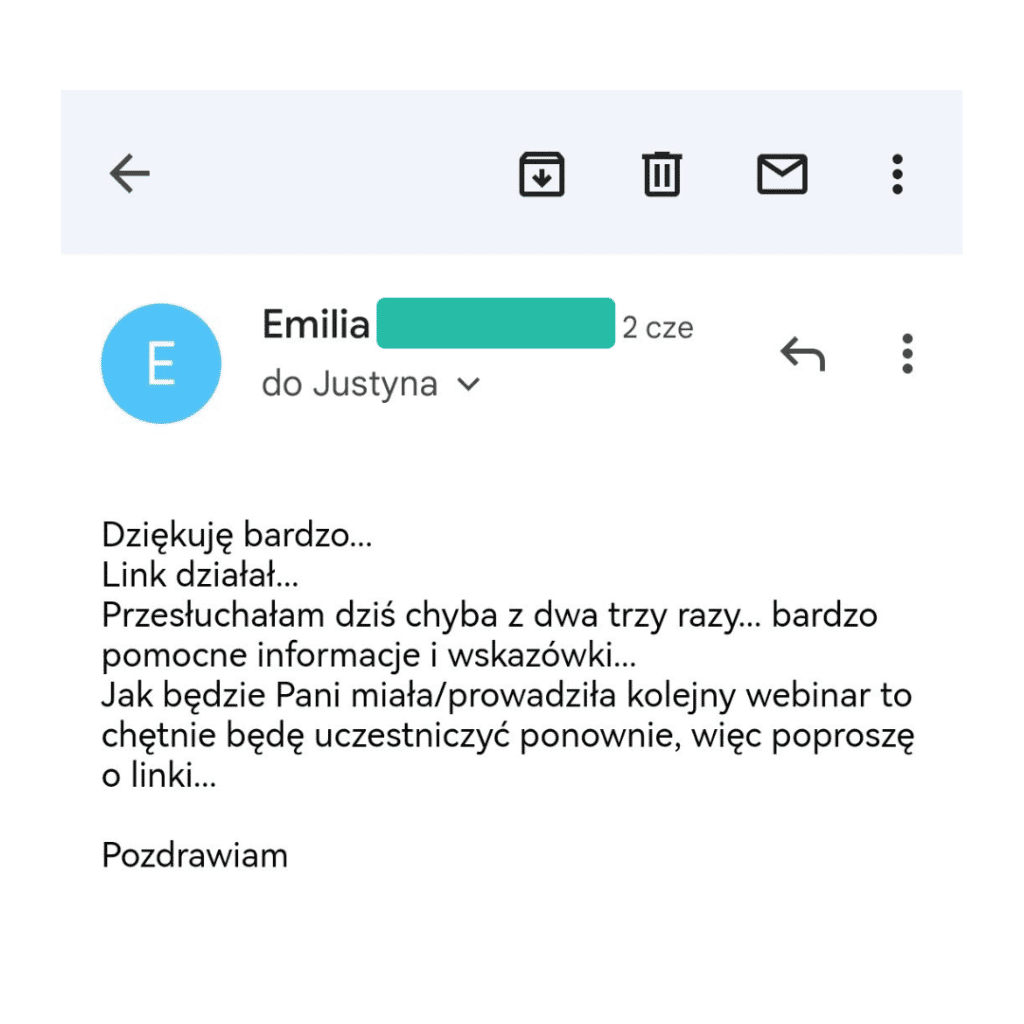Open the top bar overflow menu
The height and width of the screenshot is (1024, 1024).
click(897, 175)
